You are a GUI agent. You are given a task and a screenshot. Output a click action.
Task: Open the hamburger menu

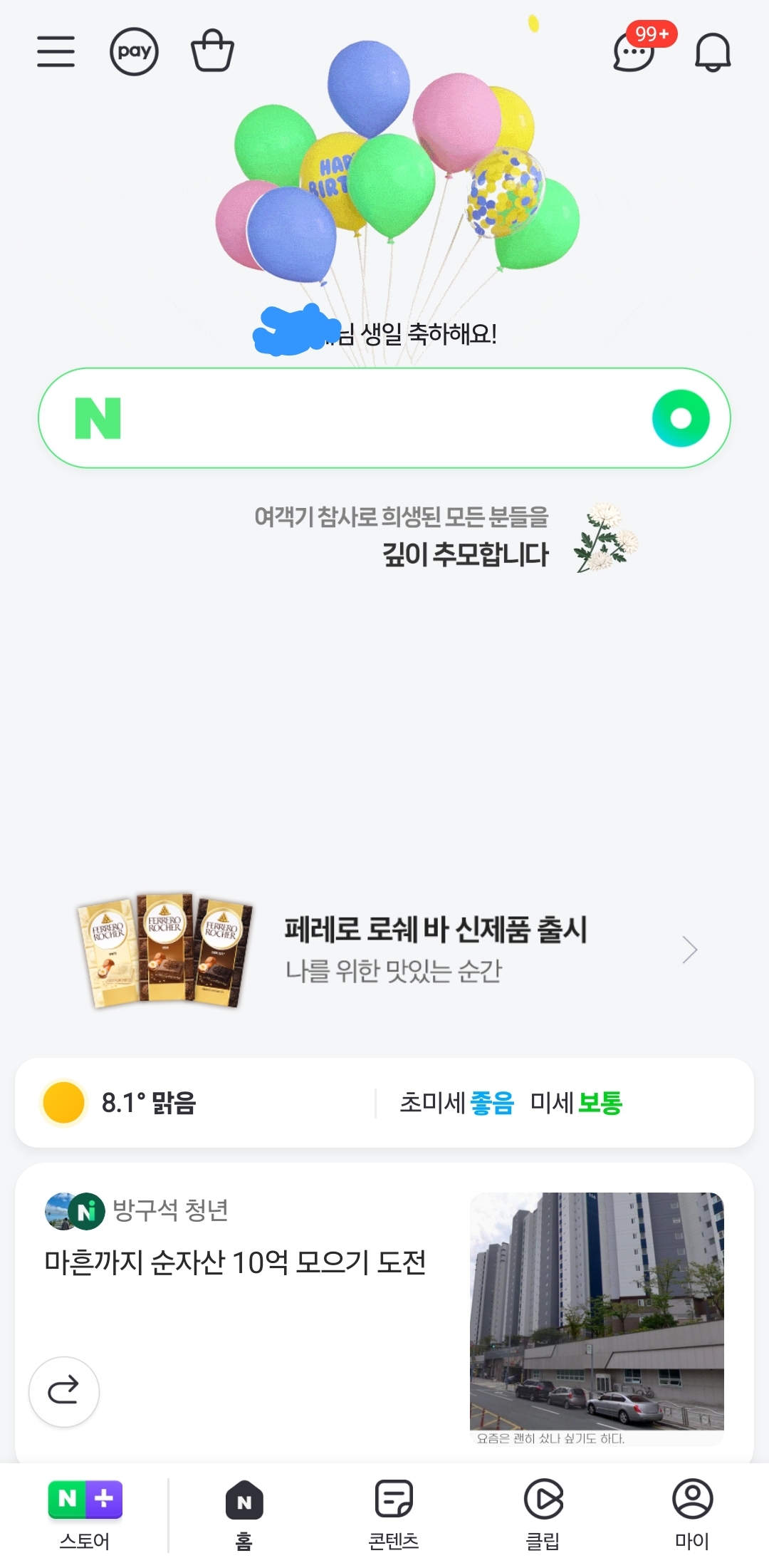coord(56,52)
